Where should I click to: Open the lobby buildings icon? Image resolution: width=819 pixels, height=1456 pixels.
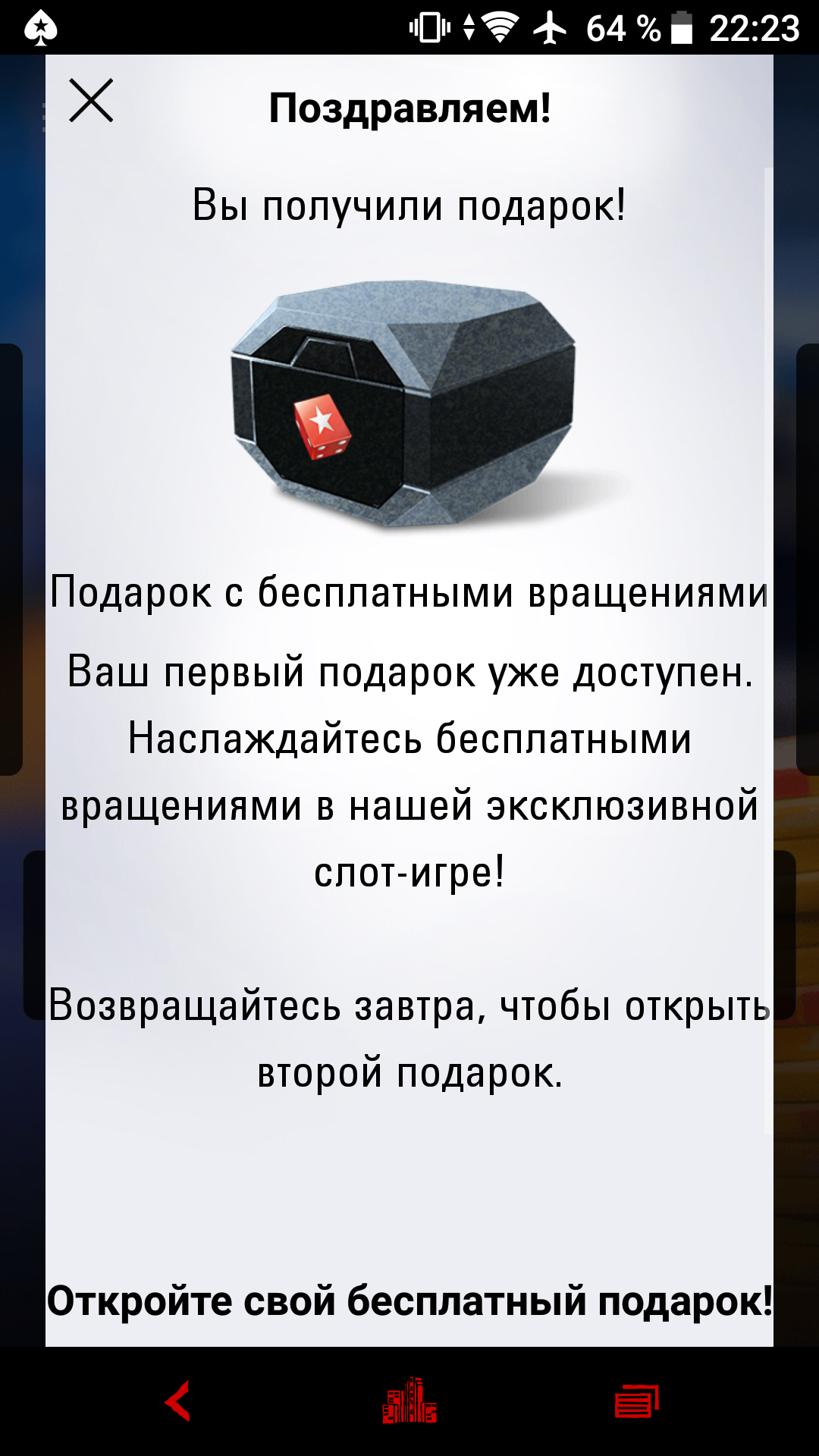pyautogui.click(x=409, y=1401)
